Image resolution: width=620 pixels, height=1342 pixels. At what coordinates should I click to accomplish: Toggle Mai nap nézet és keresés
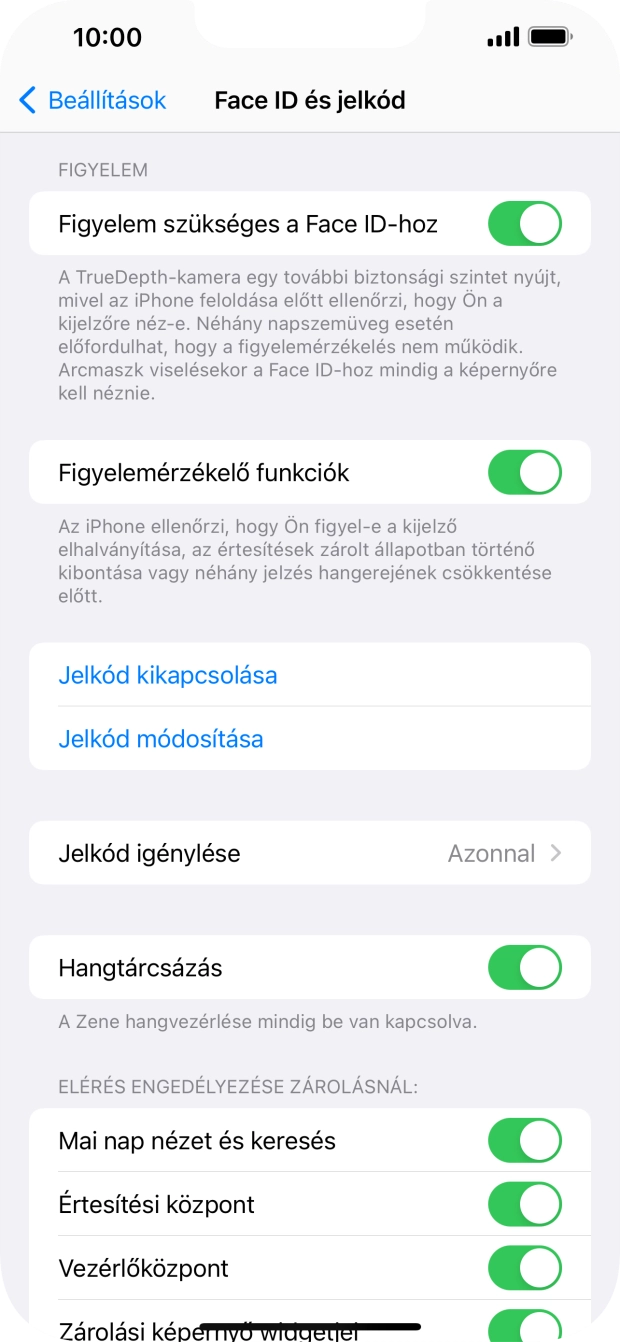tap(524, 1141)
